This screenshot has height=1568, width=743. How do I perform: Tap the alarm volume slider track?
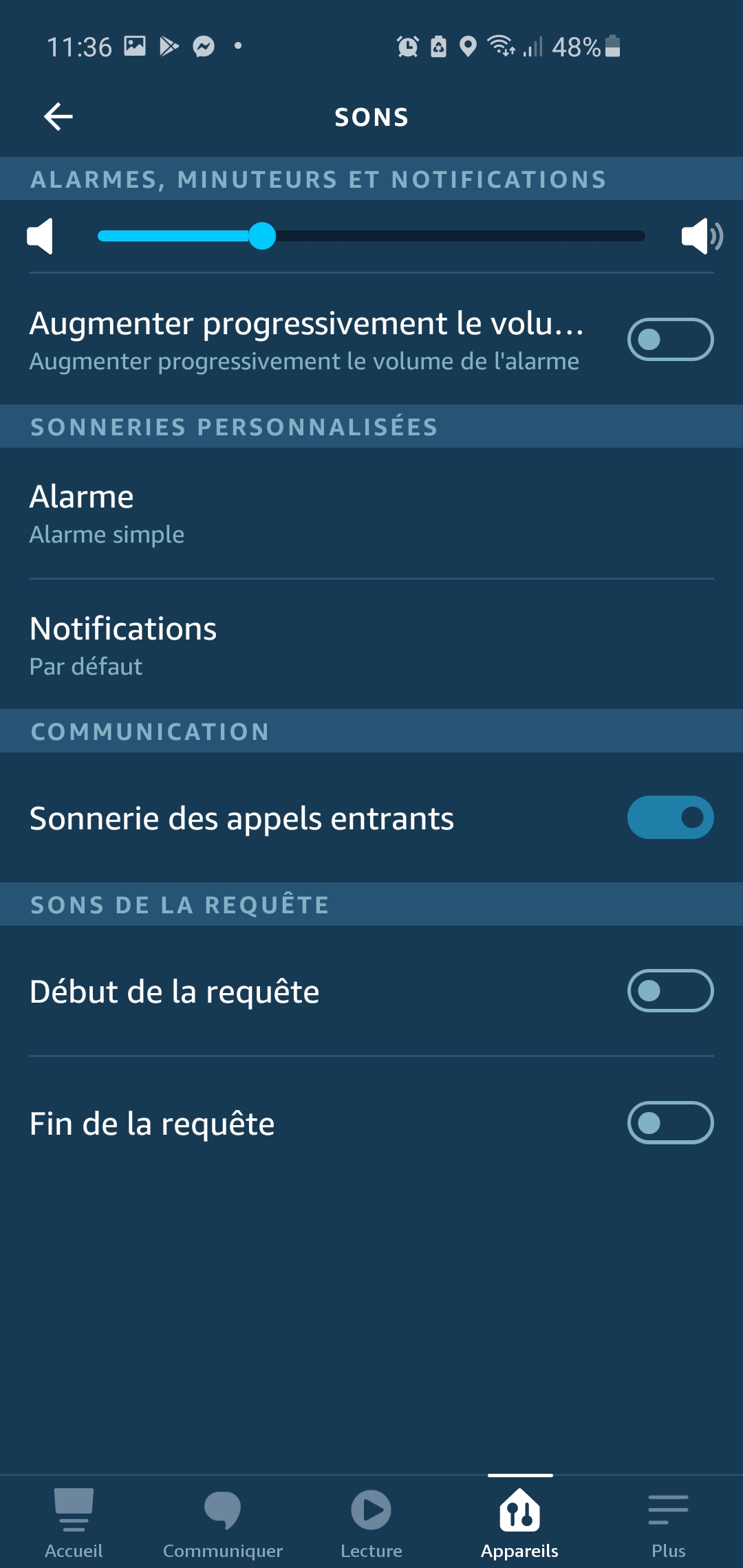371,236
